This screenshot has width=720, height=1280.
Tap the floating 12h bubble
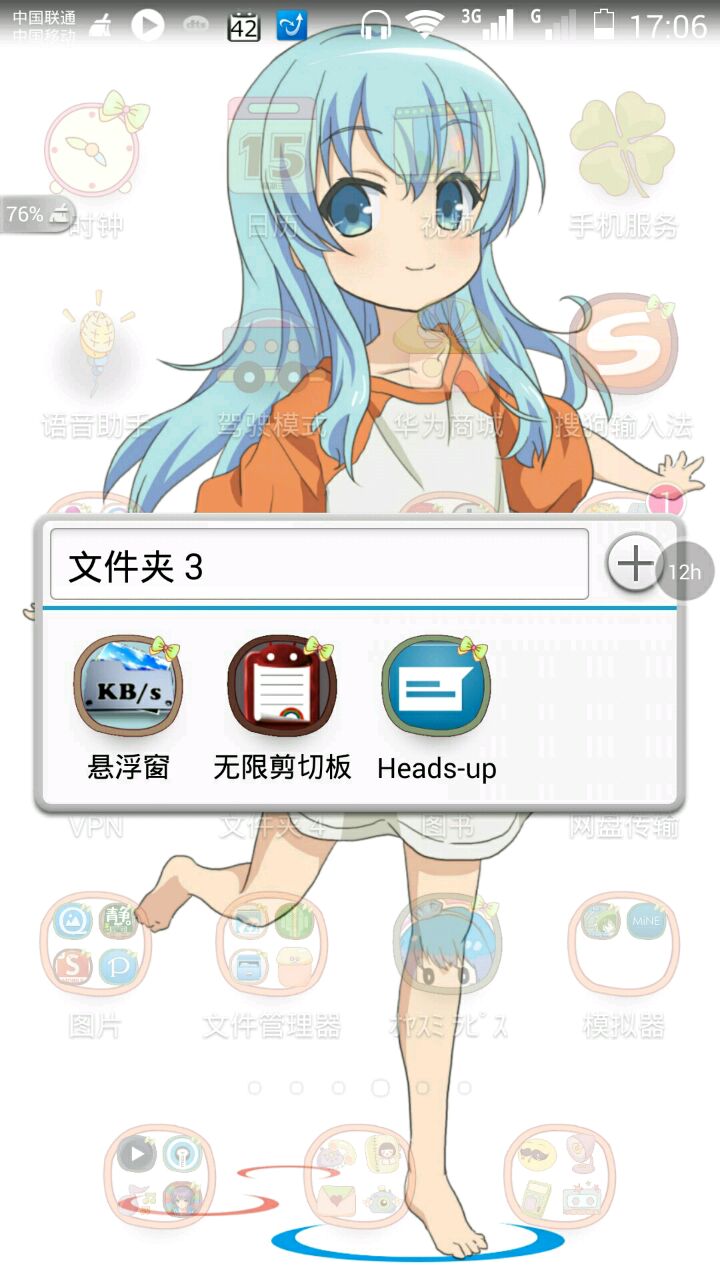pos(685,572)
